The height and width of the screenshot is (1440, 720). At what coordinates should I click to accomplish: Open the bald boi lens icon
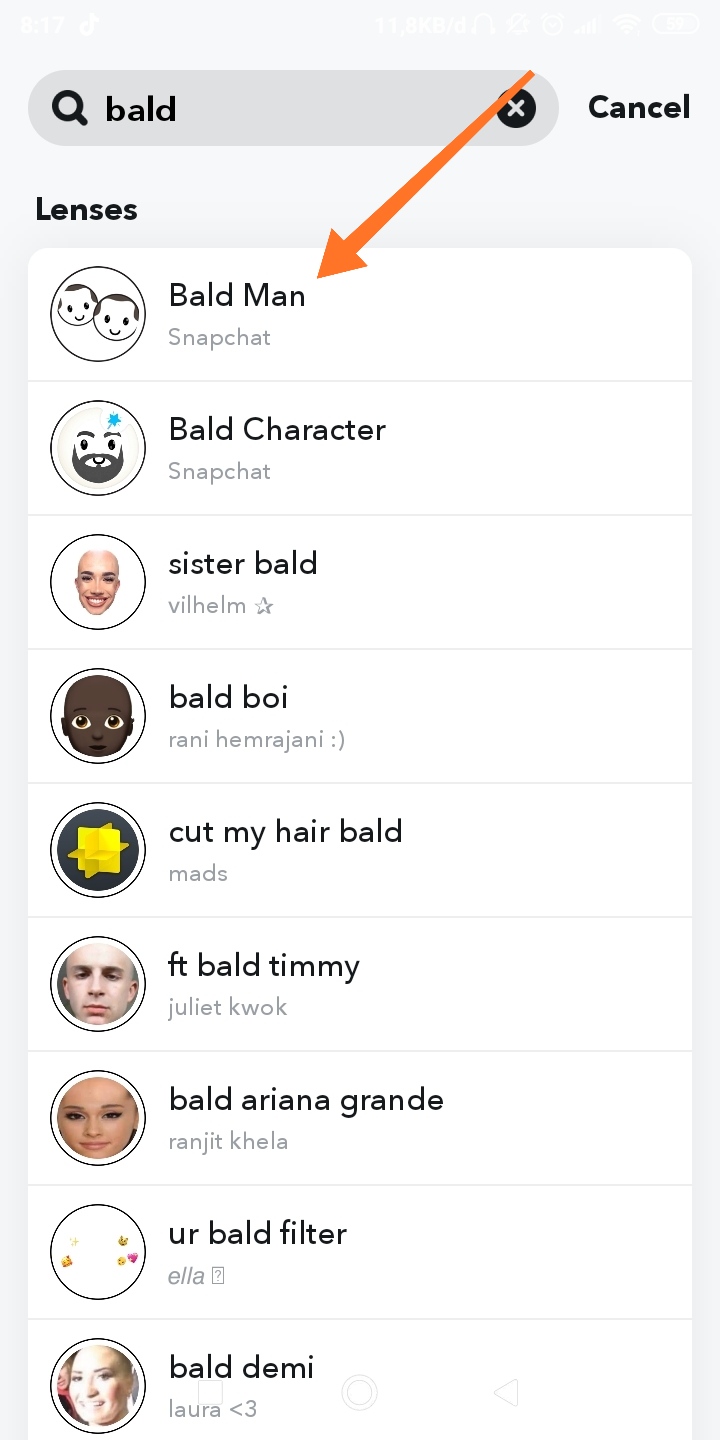[x=97, y=715]
